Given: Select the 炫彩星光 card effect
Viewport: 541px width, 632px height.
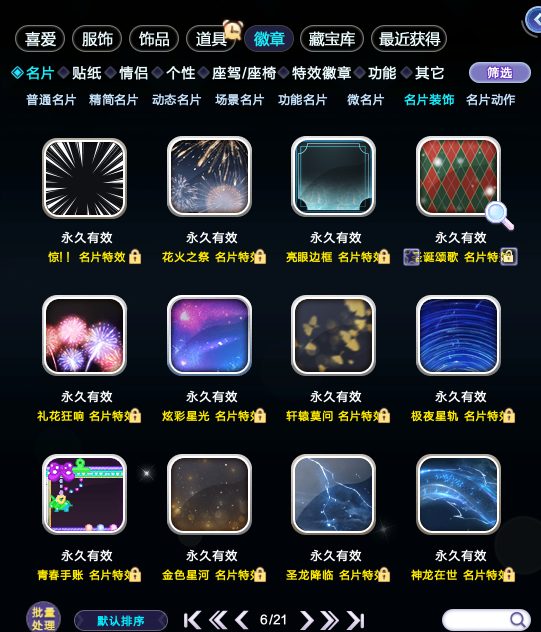Looking at the screenshot, I should pos(210,335).
